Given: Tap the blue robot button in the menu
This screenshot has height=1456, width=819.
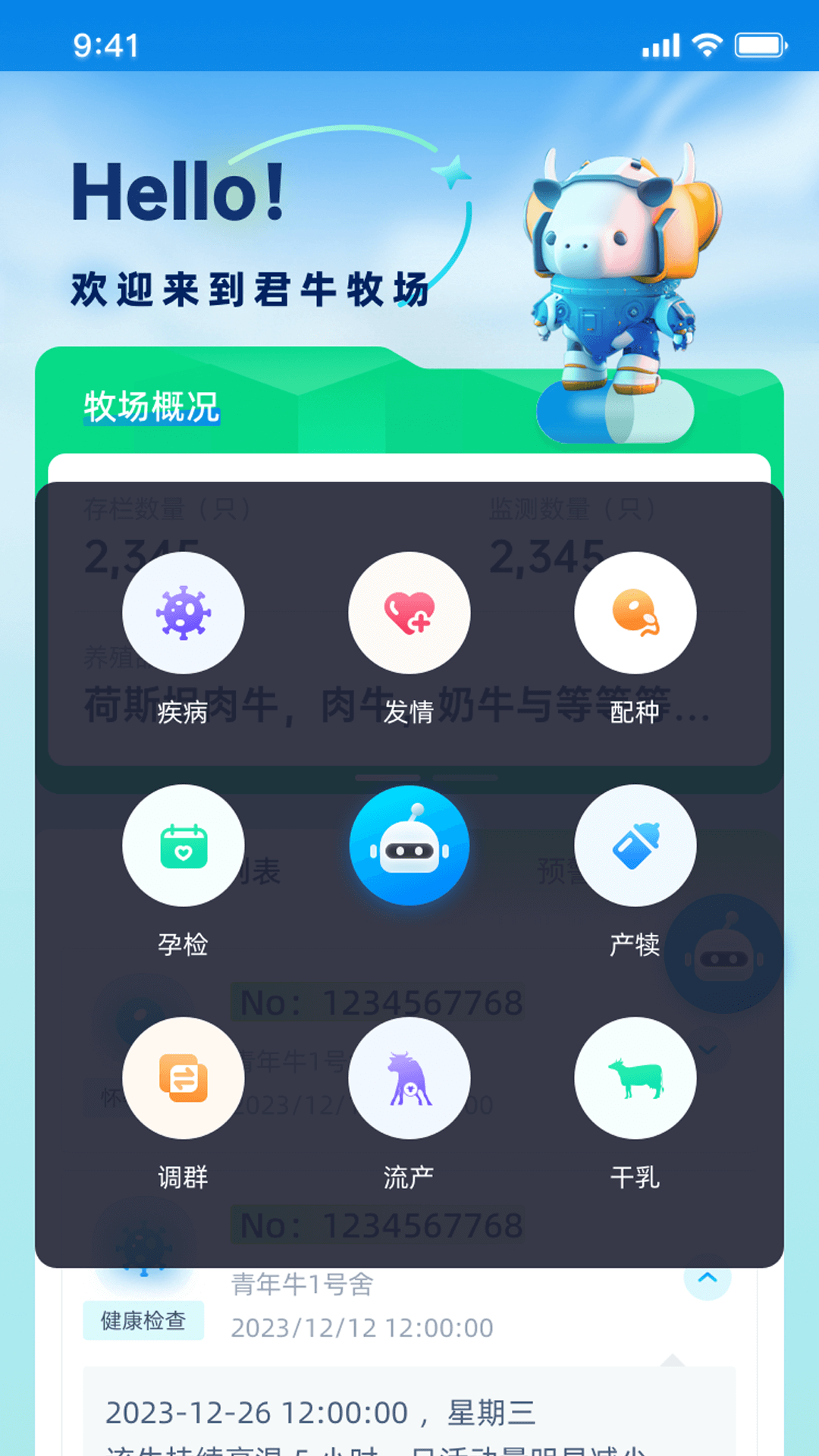Looking at the screenshot, I should click(x=409, y=846).
